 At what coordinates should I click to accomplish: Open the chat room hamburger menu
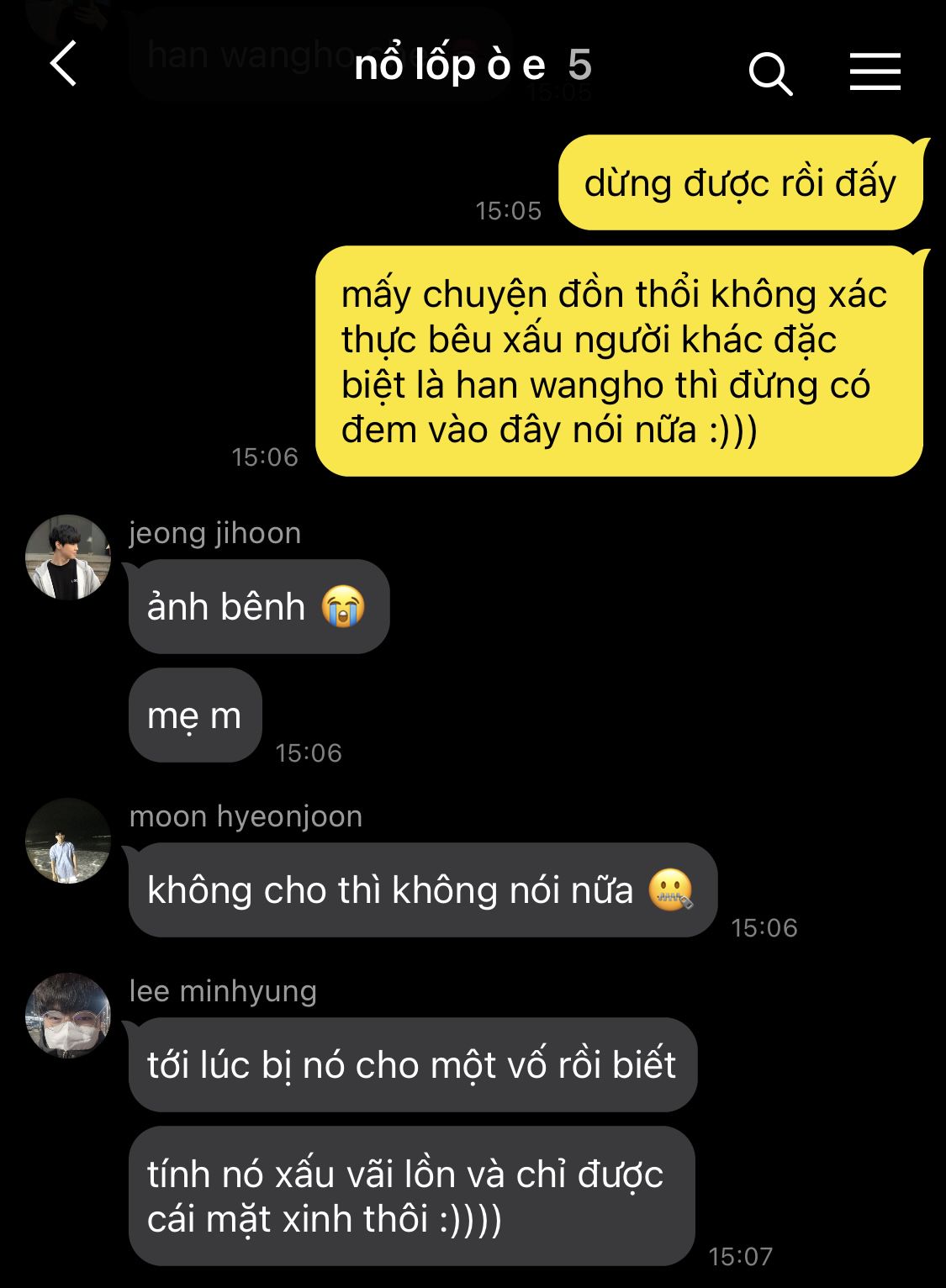[875, 71]
